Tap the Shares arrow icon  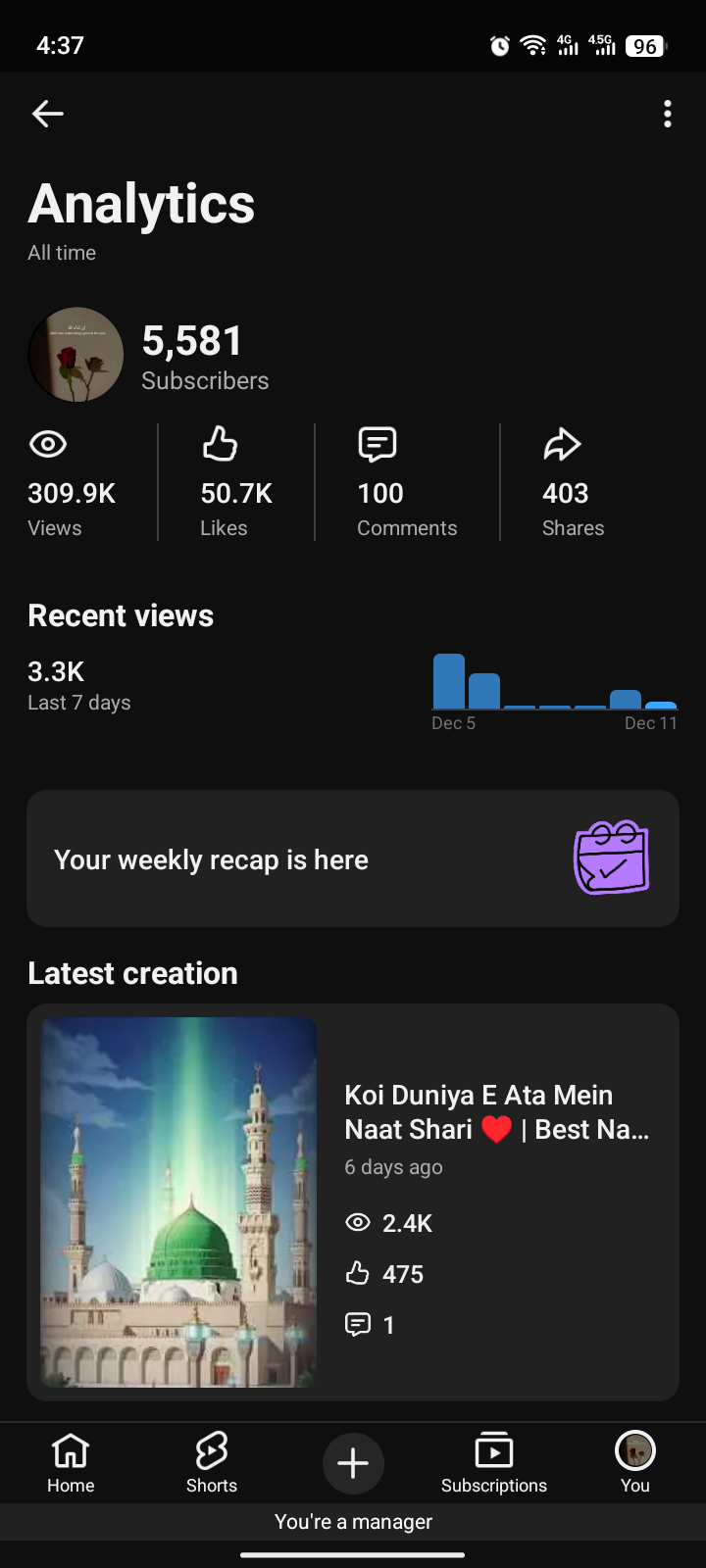point(561,444)
